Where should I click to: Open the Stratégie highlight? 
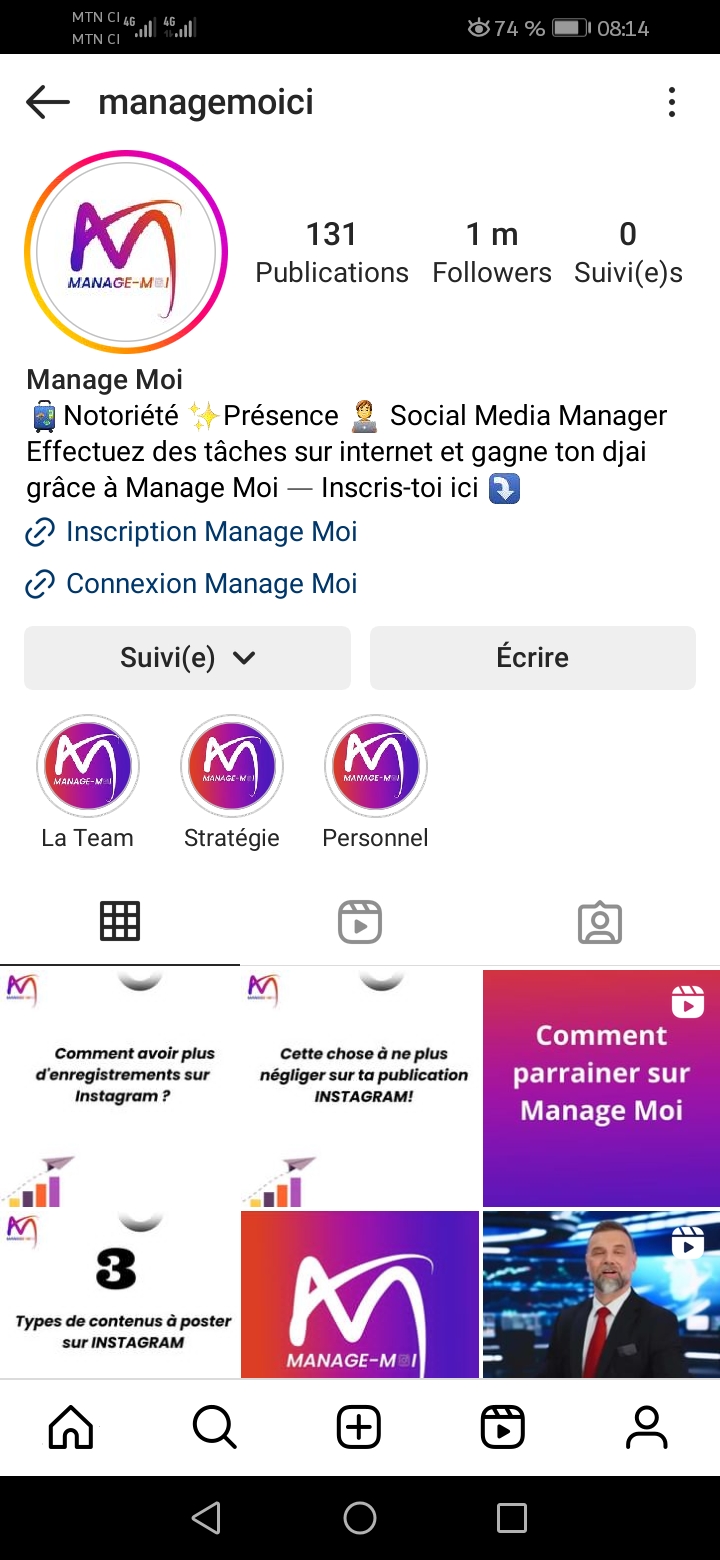coord(232,767)
